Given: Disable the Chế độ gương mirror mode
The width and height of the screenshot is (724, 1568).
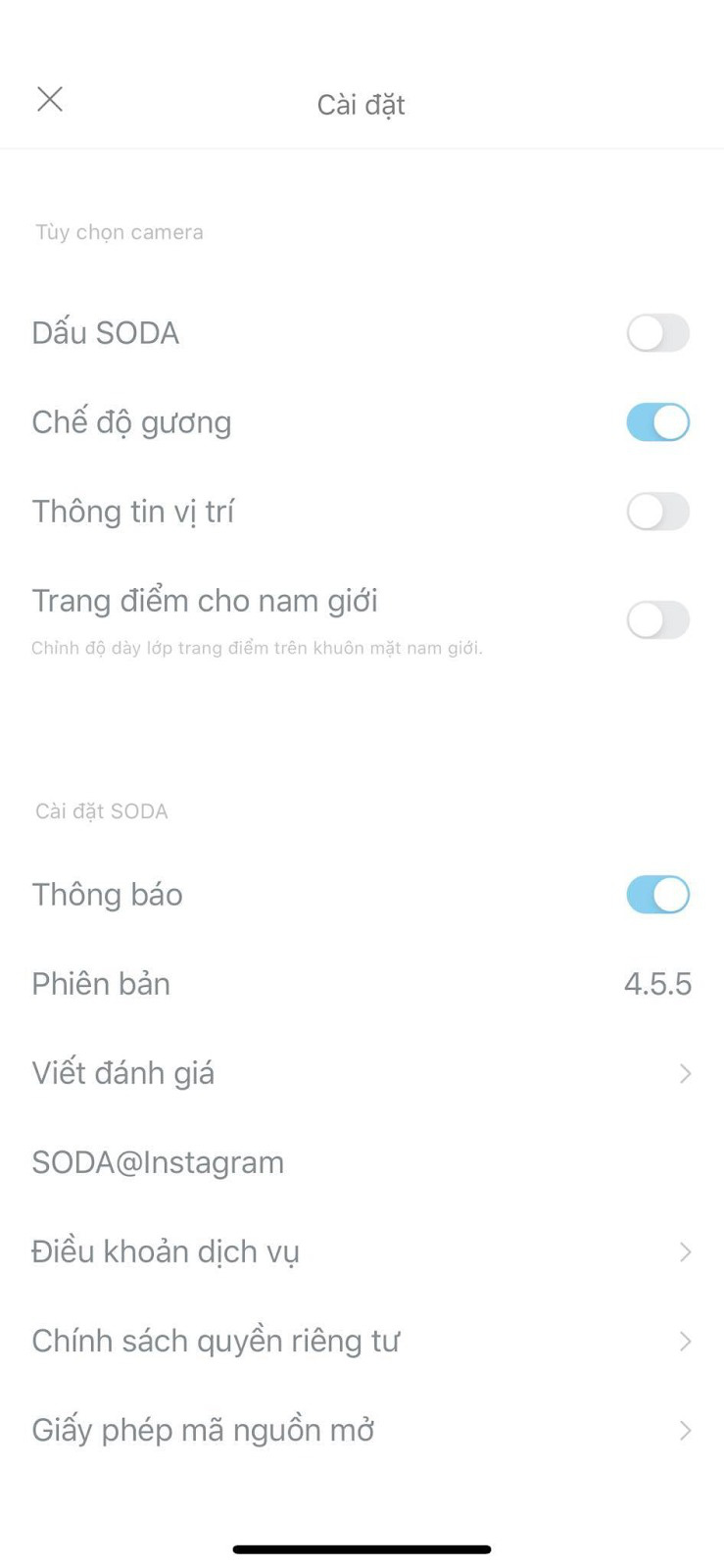Looking at the screenshot, I should pyautogui.click(x=657, y=421).
